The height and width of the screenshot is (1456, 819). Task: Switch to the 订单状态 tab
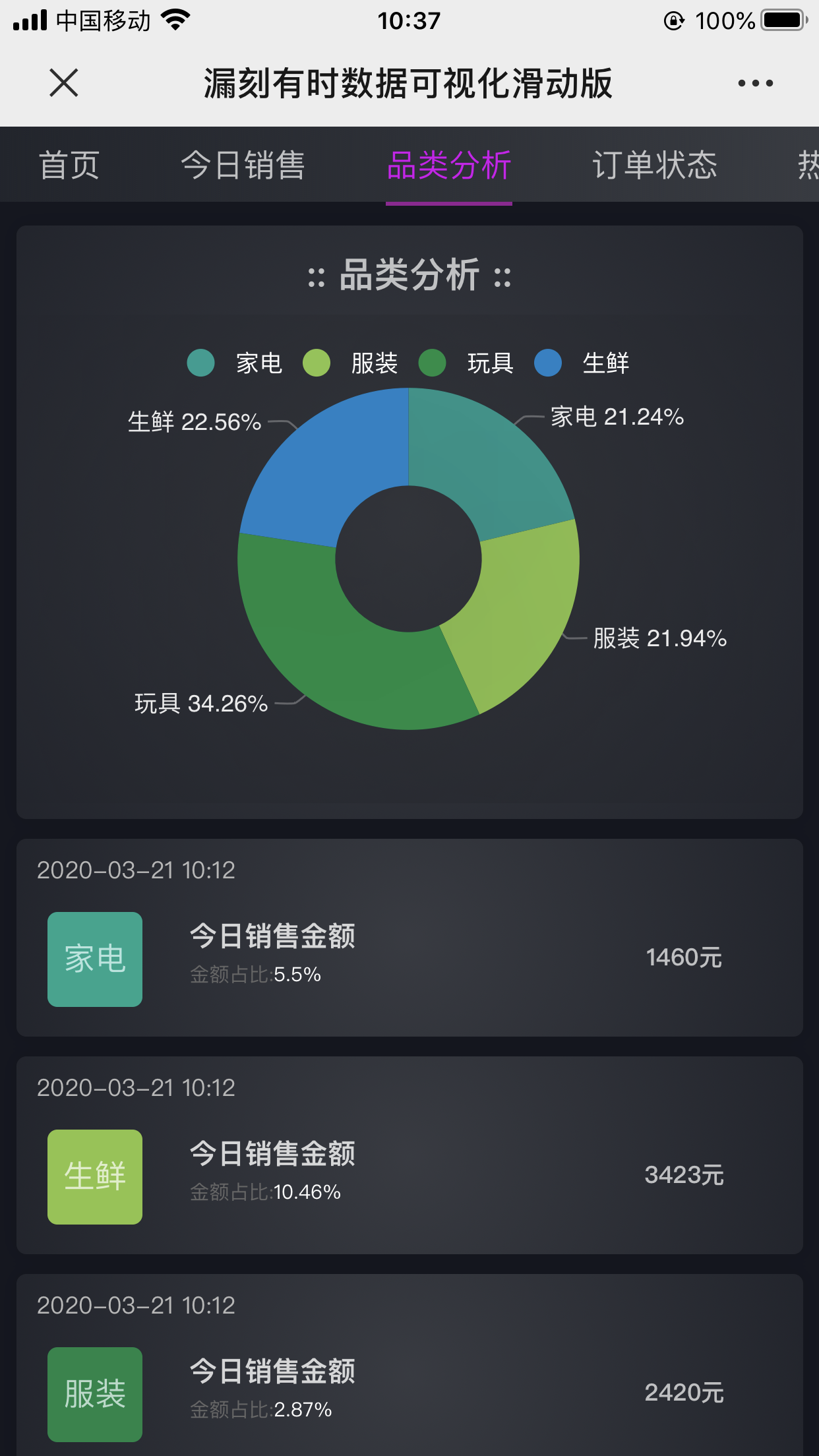pos(655,166)
